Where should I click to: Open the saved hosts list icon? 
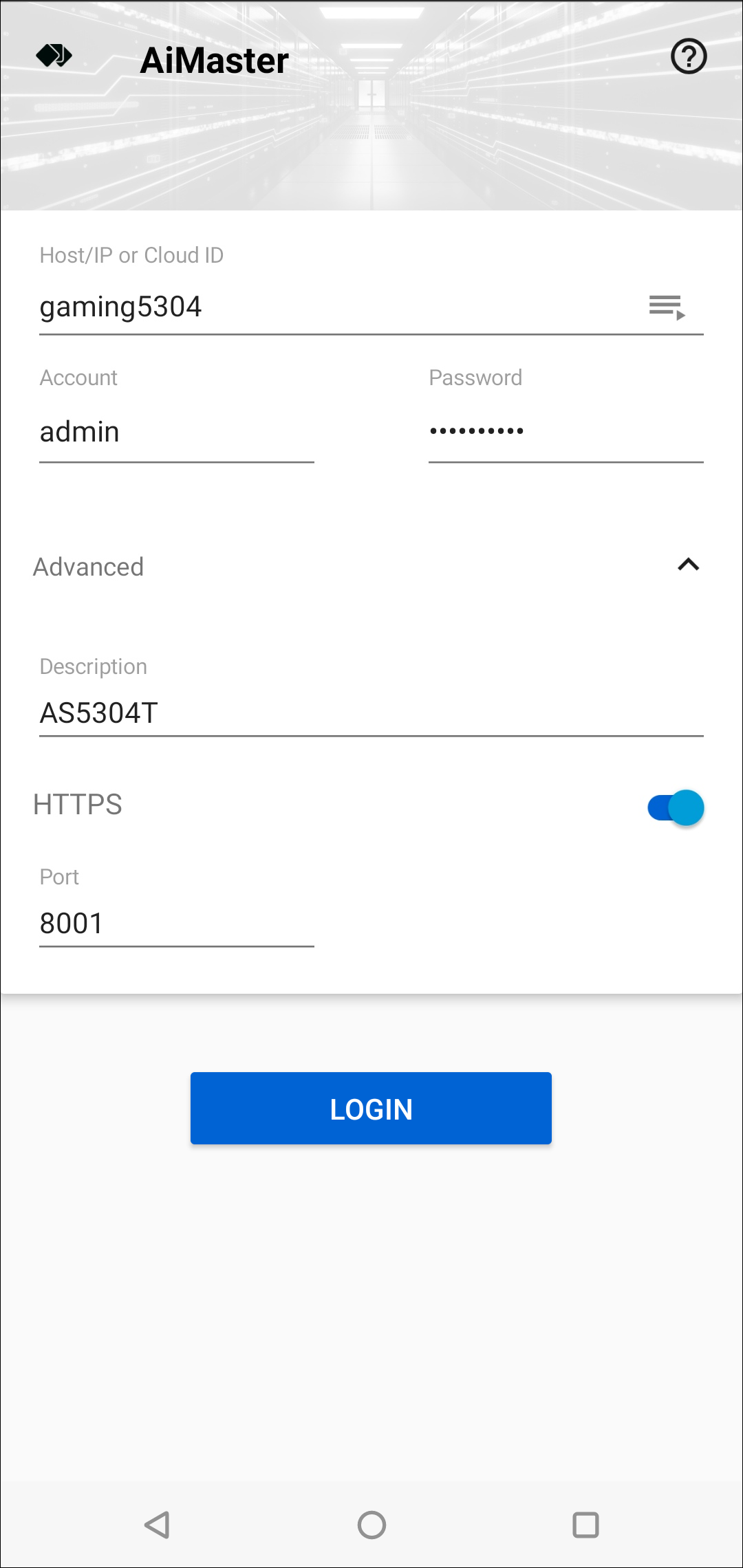coord(667,307)
